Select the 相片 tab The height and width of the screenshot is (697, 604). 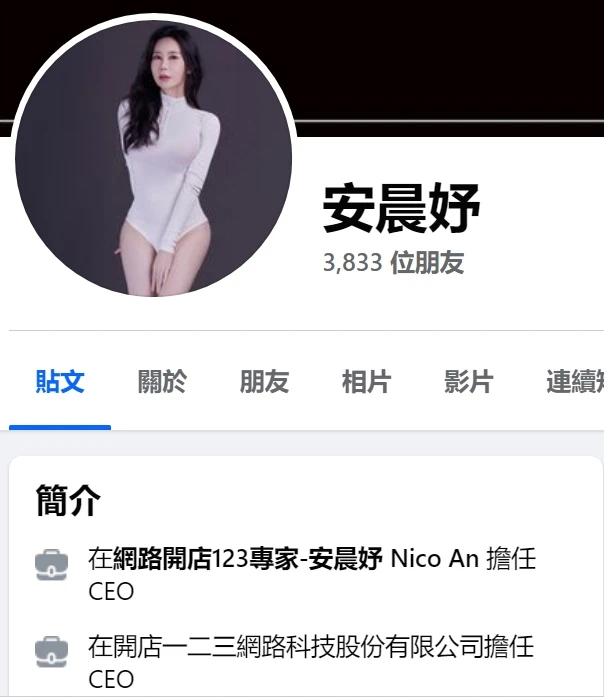[x=366, y=381]
